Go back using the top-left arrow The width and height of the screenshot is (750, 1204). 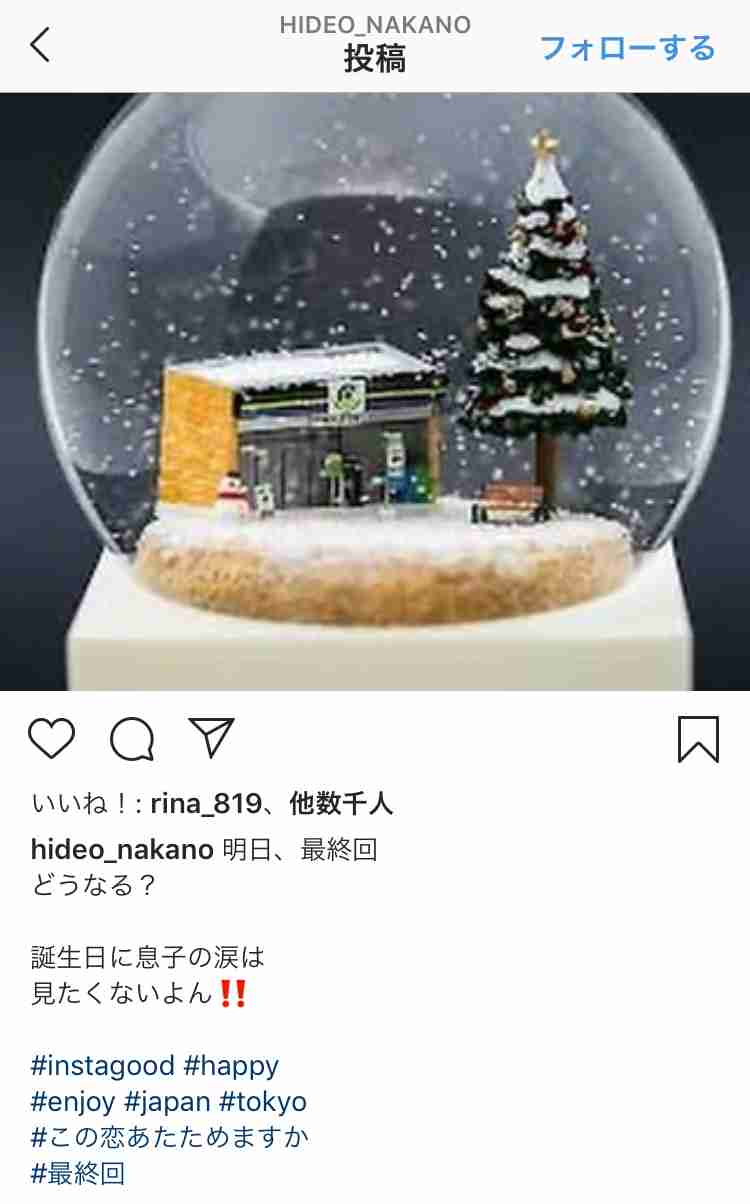tap(40, 46)
